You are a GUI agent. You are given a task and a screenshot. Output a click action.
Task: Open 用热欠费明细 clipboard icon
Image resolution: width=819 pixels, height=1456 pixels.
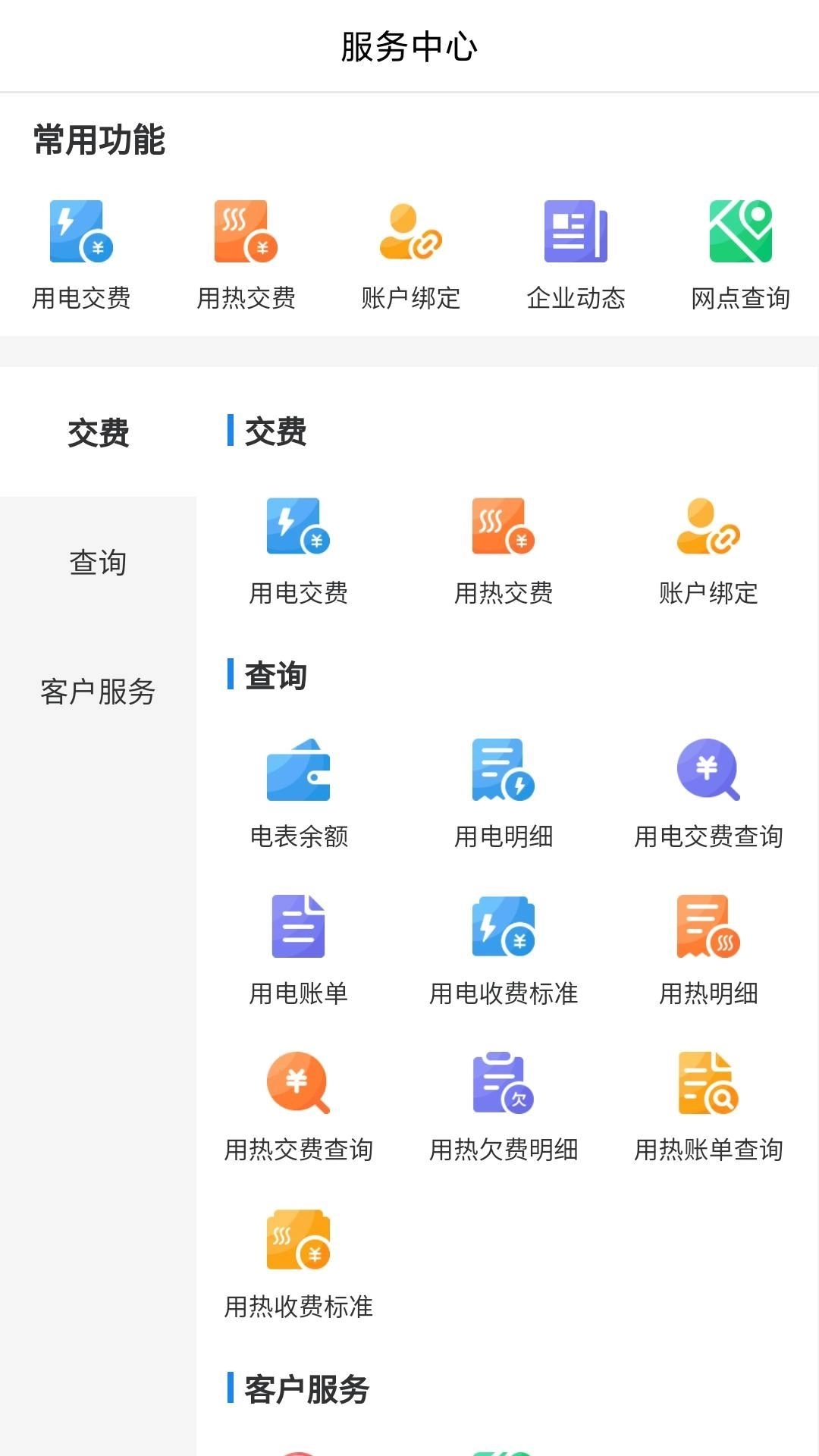tap(503, 1086)
